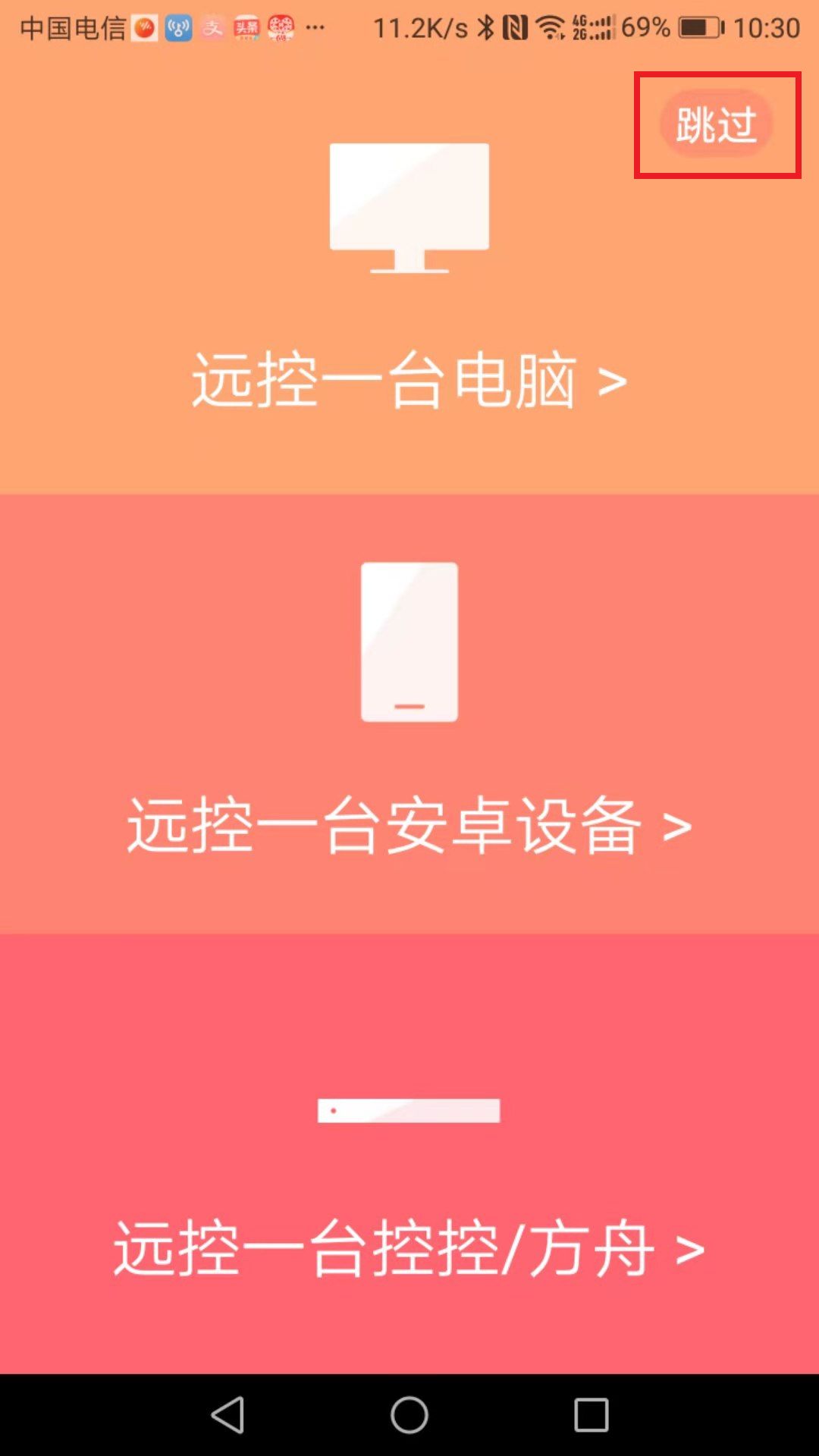Viewport: 819px width, 1456px height.
Task: Select 远控一台电脑 option
Action: pos(409,379)
